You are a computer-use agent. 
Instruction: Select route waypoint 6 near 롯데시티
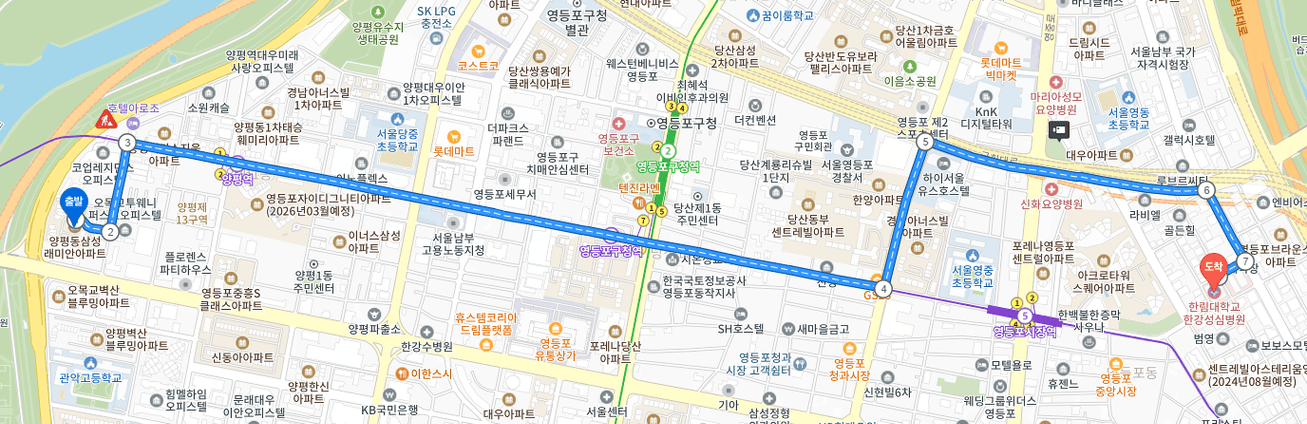pos(1207,190)
